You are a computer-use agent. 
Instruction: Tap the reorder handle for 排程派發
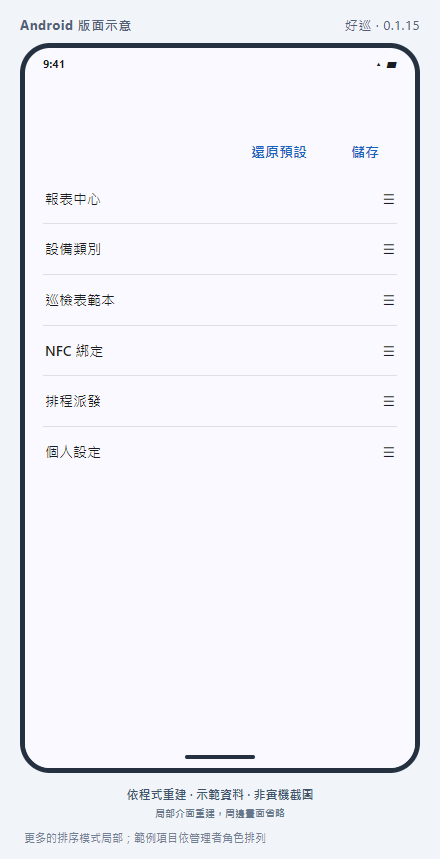tap(388, 402)
